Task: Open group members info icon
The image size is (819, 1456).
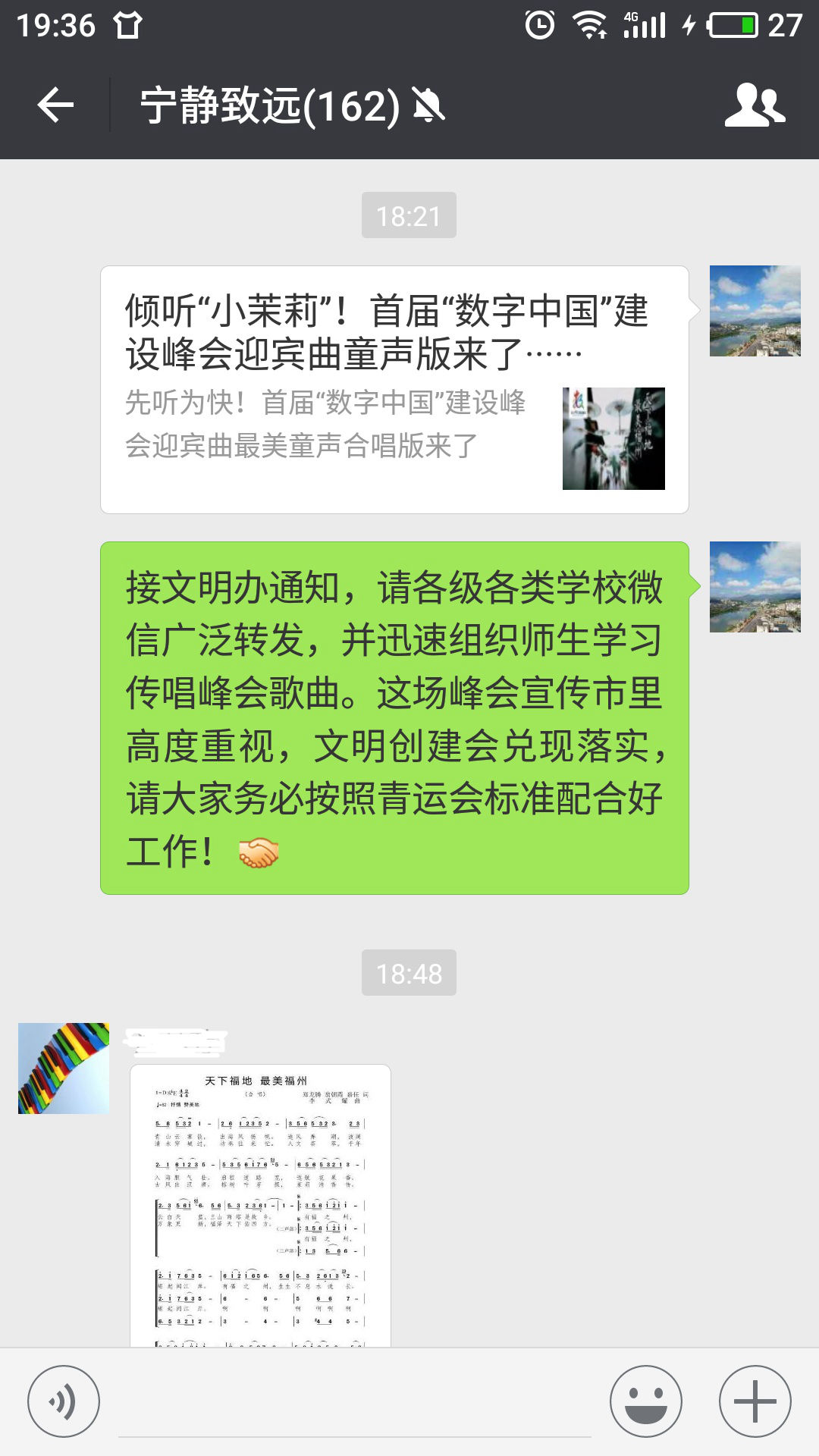Action: coord(755,105)
